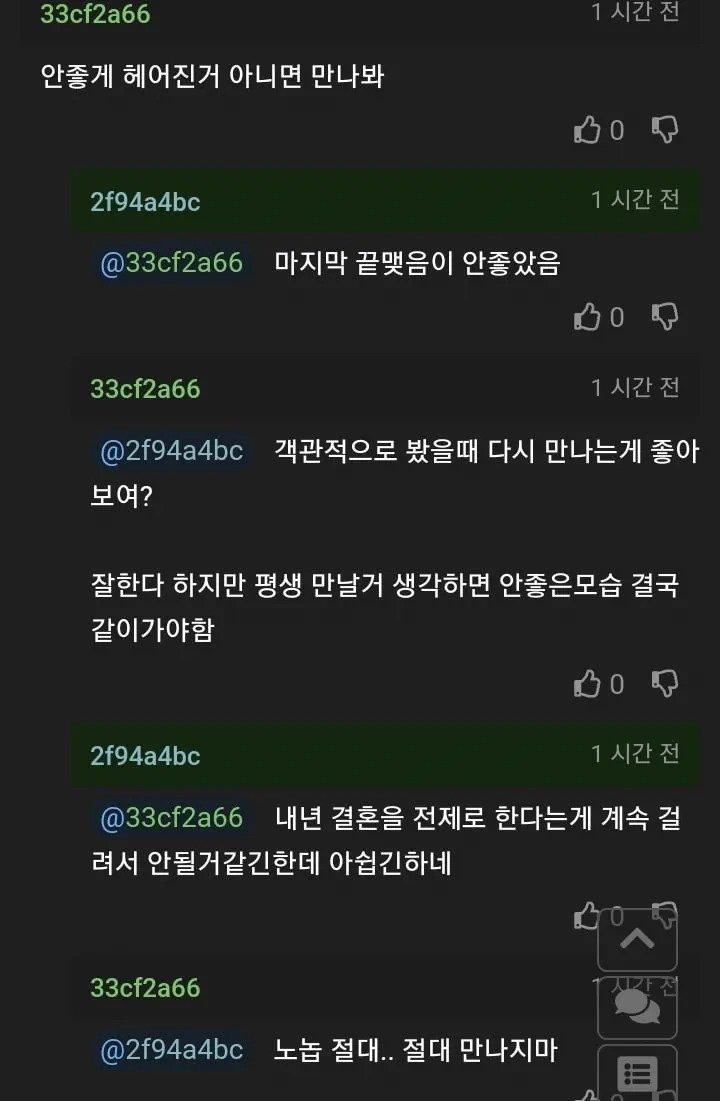
Task: Like the reply ending '같이가야함'
Action: coord(587,684)
